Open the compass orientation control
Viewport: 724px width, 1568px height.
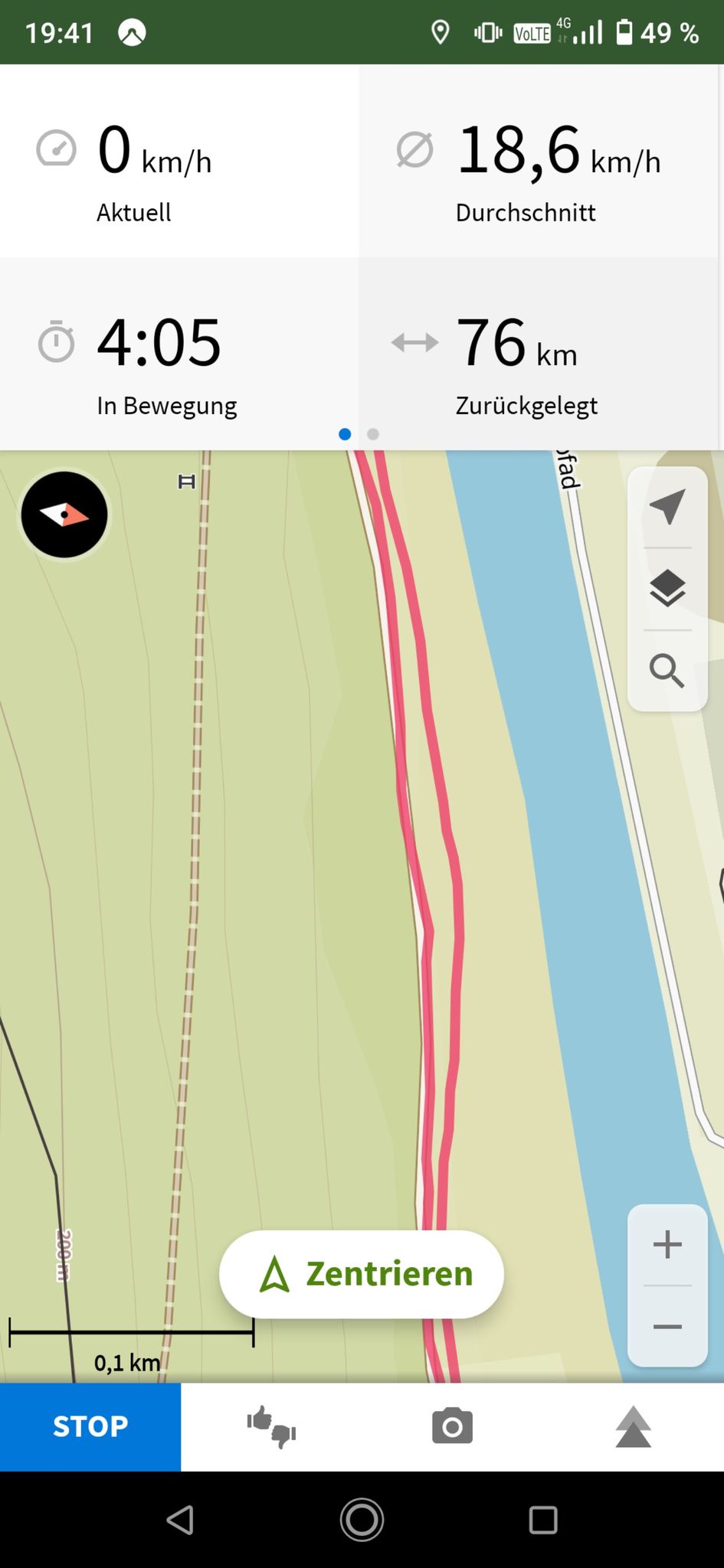(x=64, y=514)
